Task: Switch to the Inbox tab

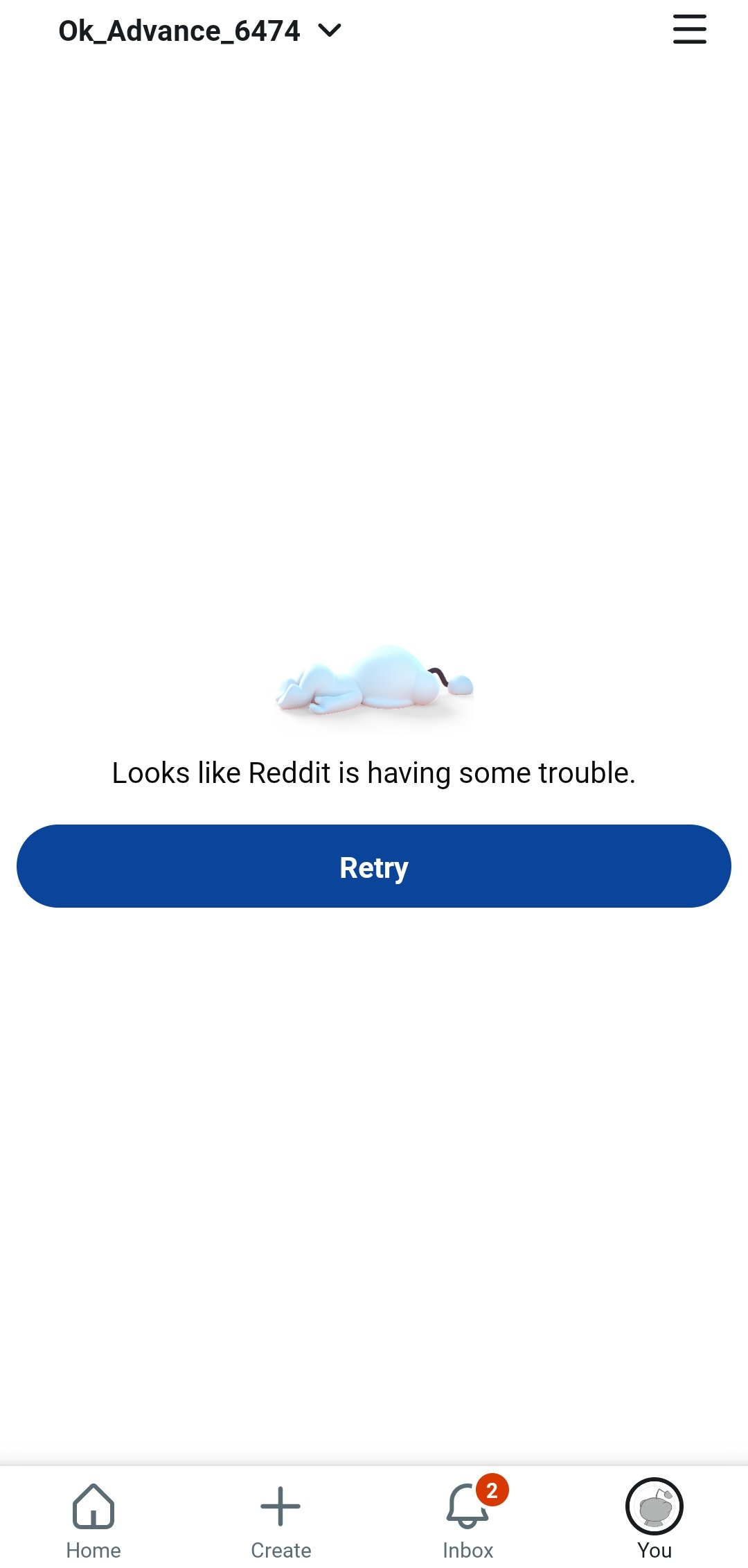Action: (468, 1517)
